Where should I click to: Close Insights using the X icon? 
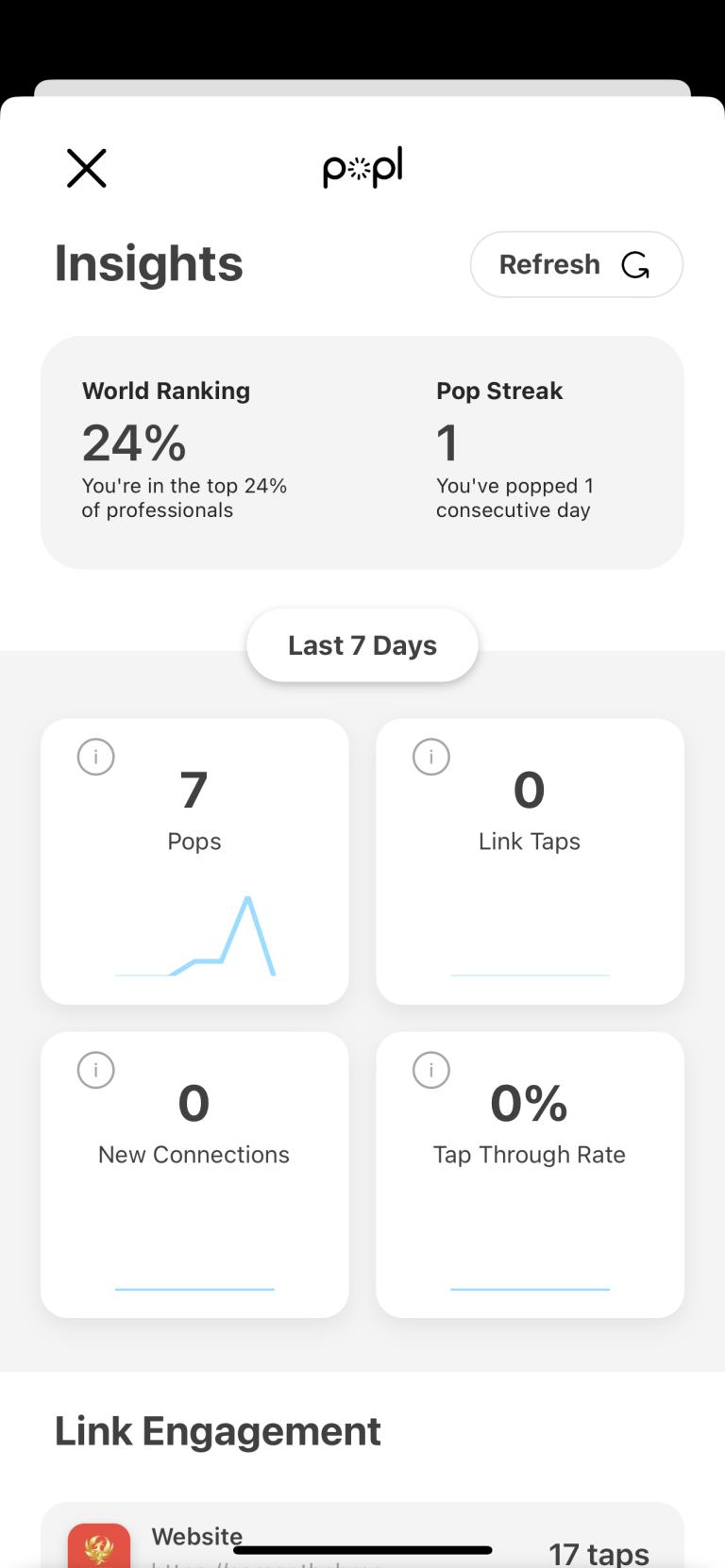[86, 168]
